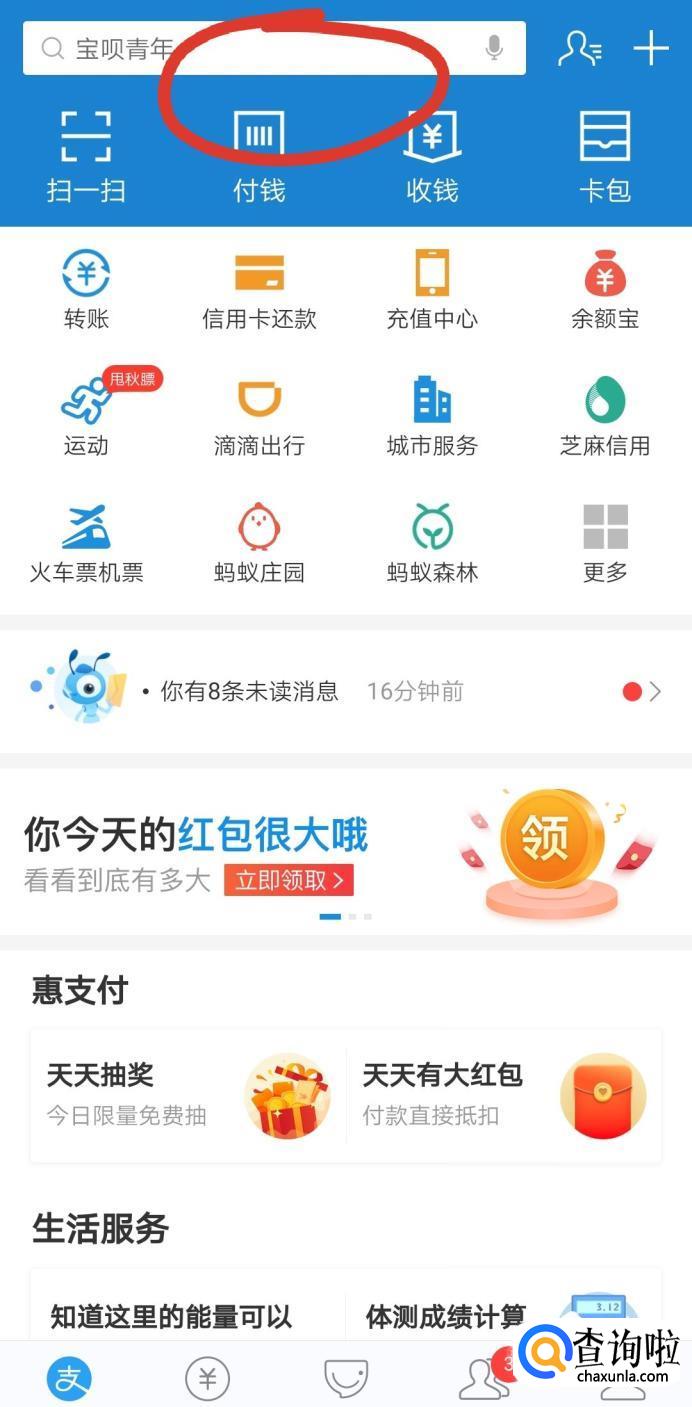
Task: Open 信用卡还款
Action: point(259,289)
